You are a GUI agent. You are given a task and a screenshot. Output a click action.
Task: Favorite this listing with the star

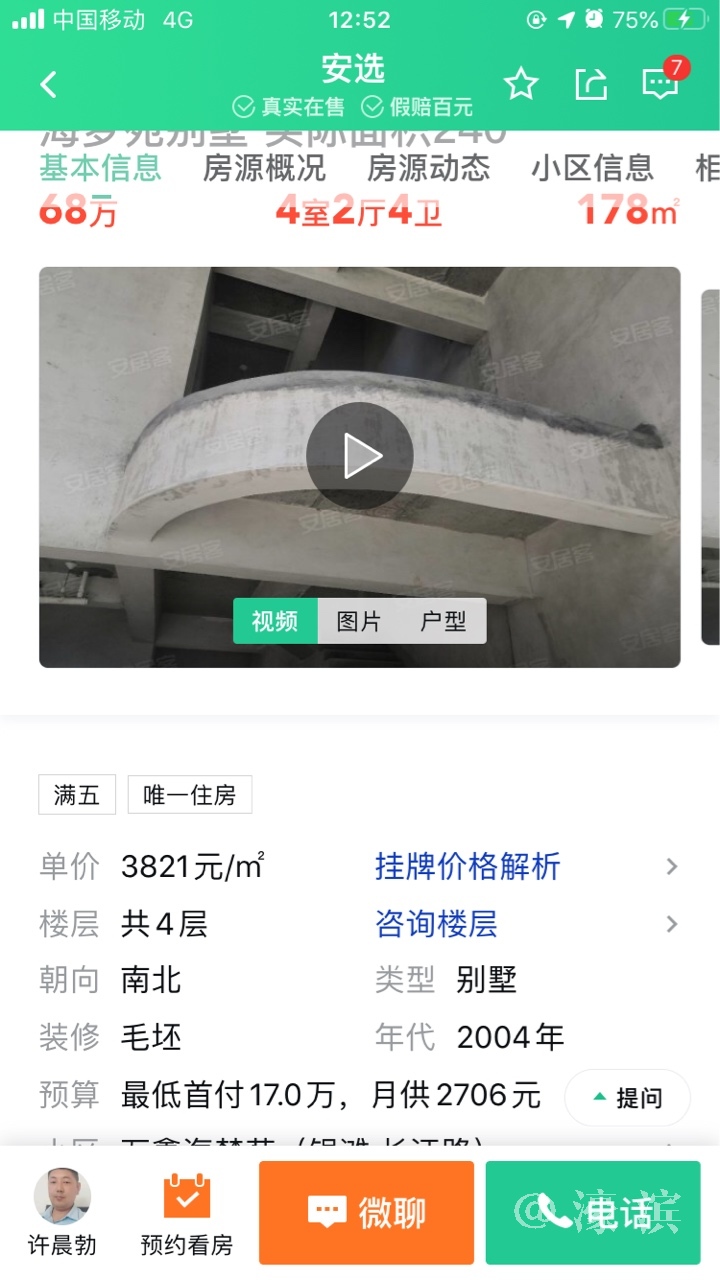(x=521, y=84)
